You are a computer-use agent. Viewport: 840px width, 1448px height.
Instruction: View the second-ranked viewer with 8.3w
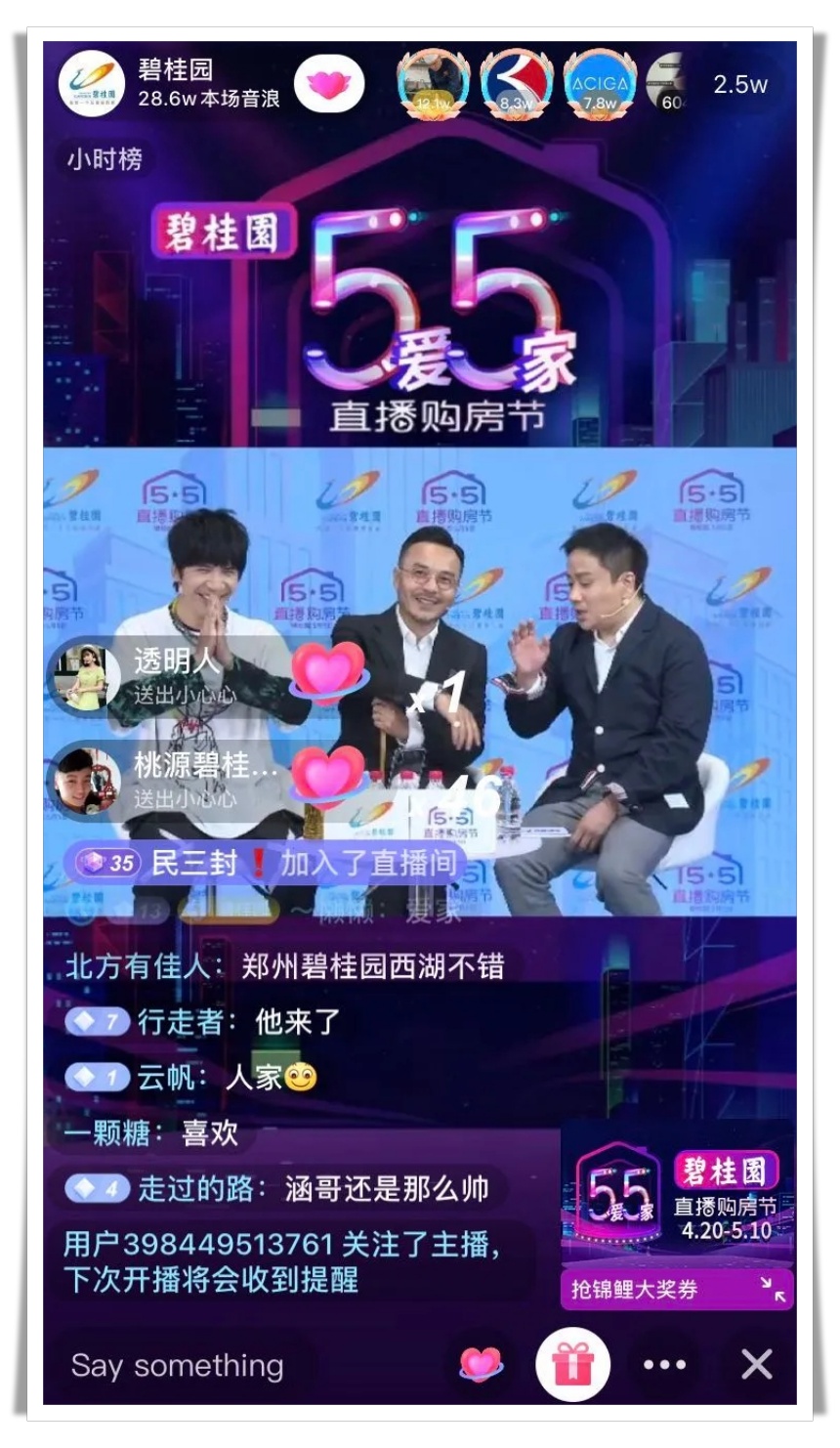pyautogui.click(x=517, y=83)
